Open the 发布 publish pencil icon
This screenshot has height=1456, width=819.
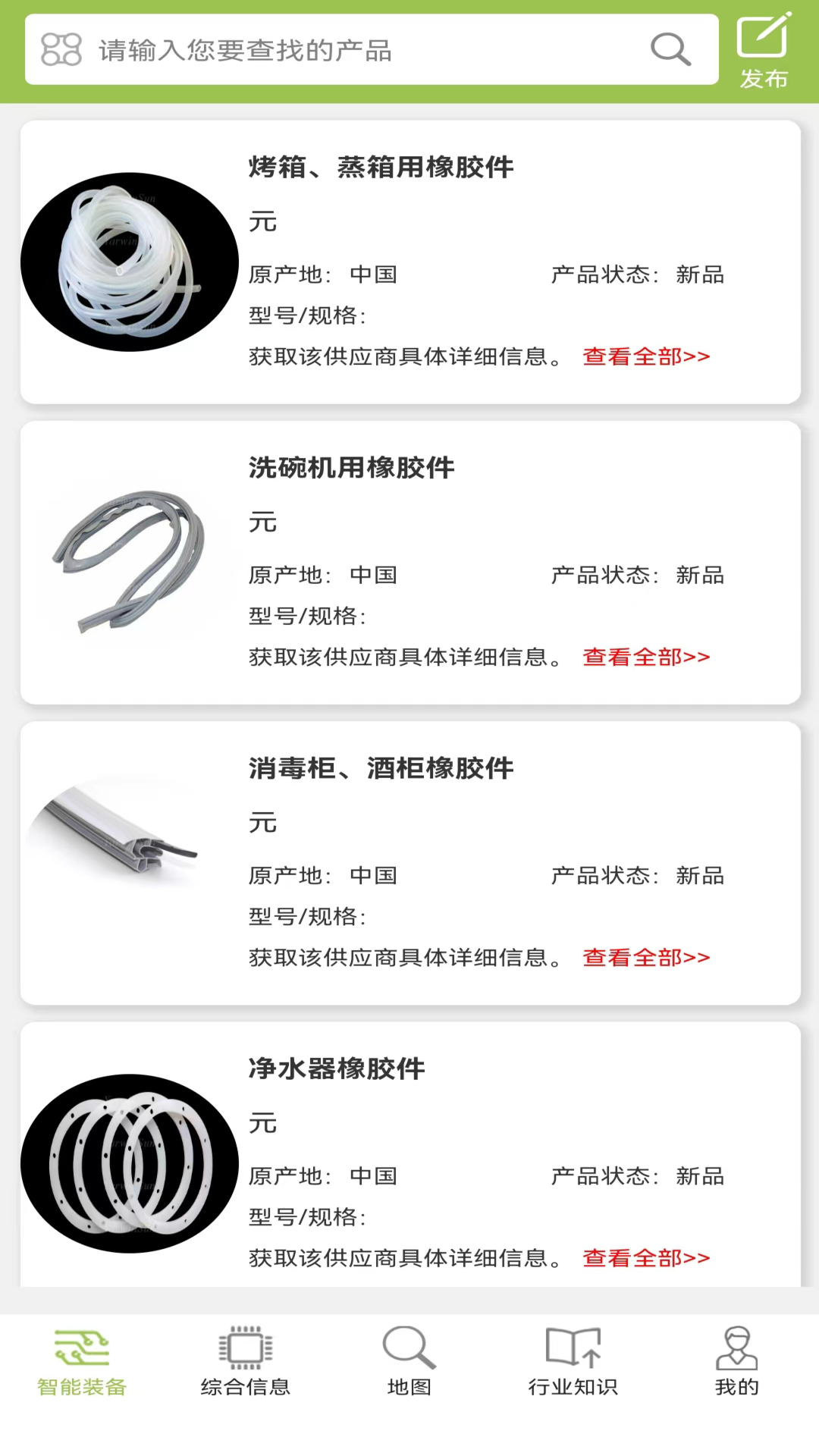[764, 34]
